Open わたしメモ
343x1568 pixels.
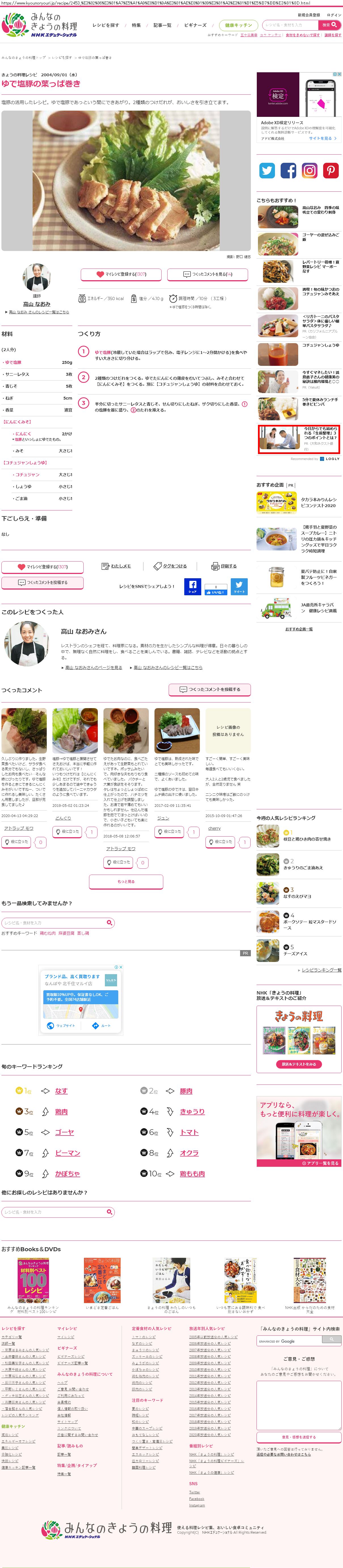click(x=116, y=566)
